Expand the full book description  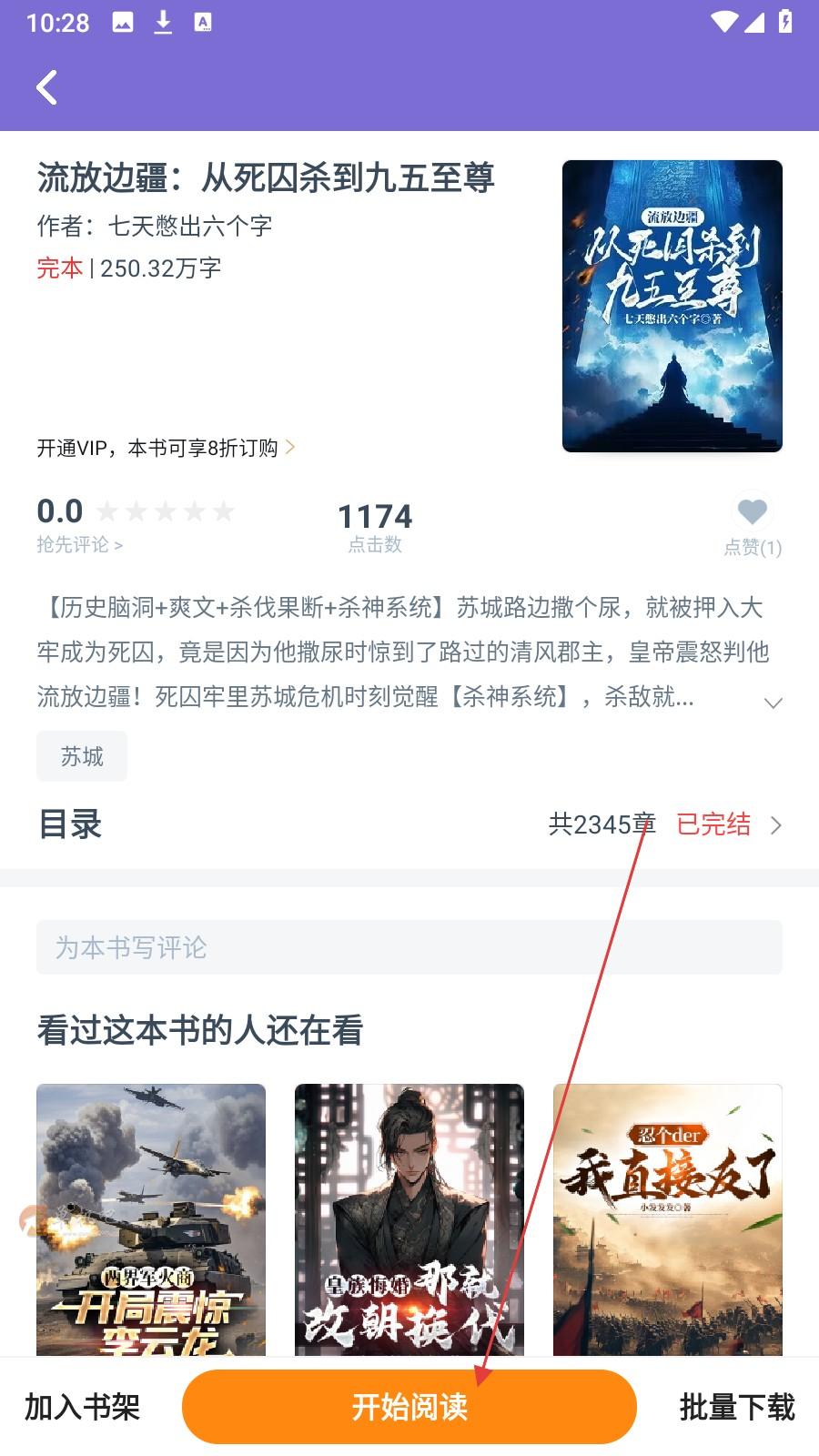click(x=773, y=703)
